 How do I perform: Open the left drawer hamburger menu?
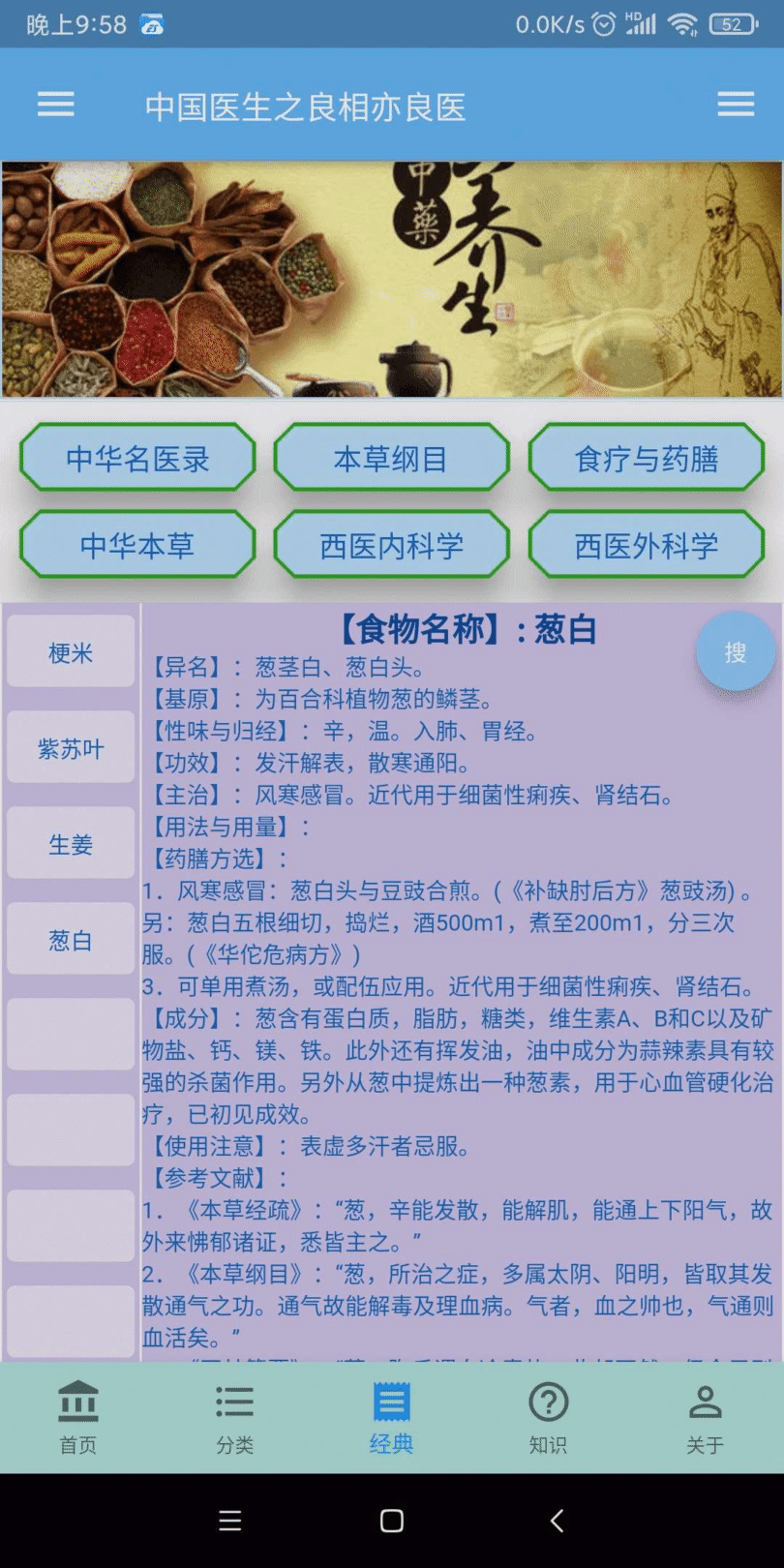tap(56, 105)
